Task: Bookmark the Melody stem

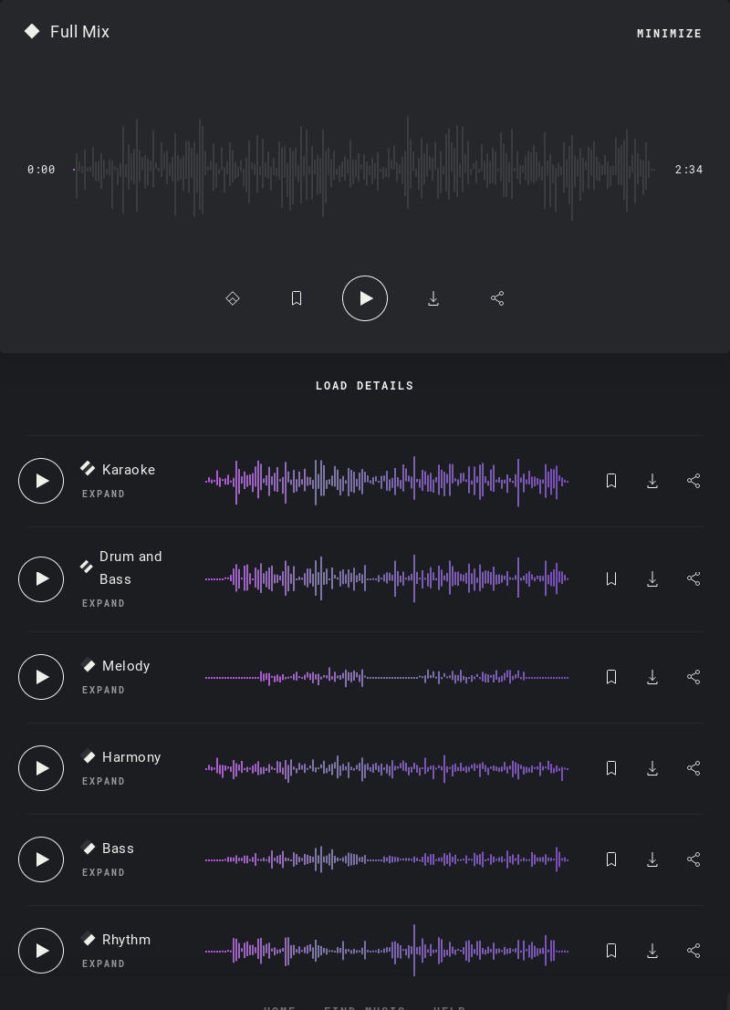Action: (x=611, y=677)
